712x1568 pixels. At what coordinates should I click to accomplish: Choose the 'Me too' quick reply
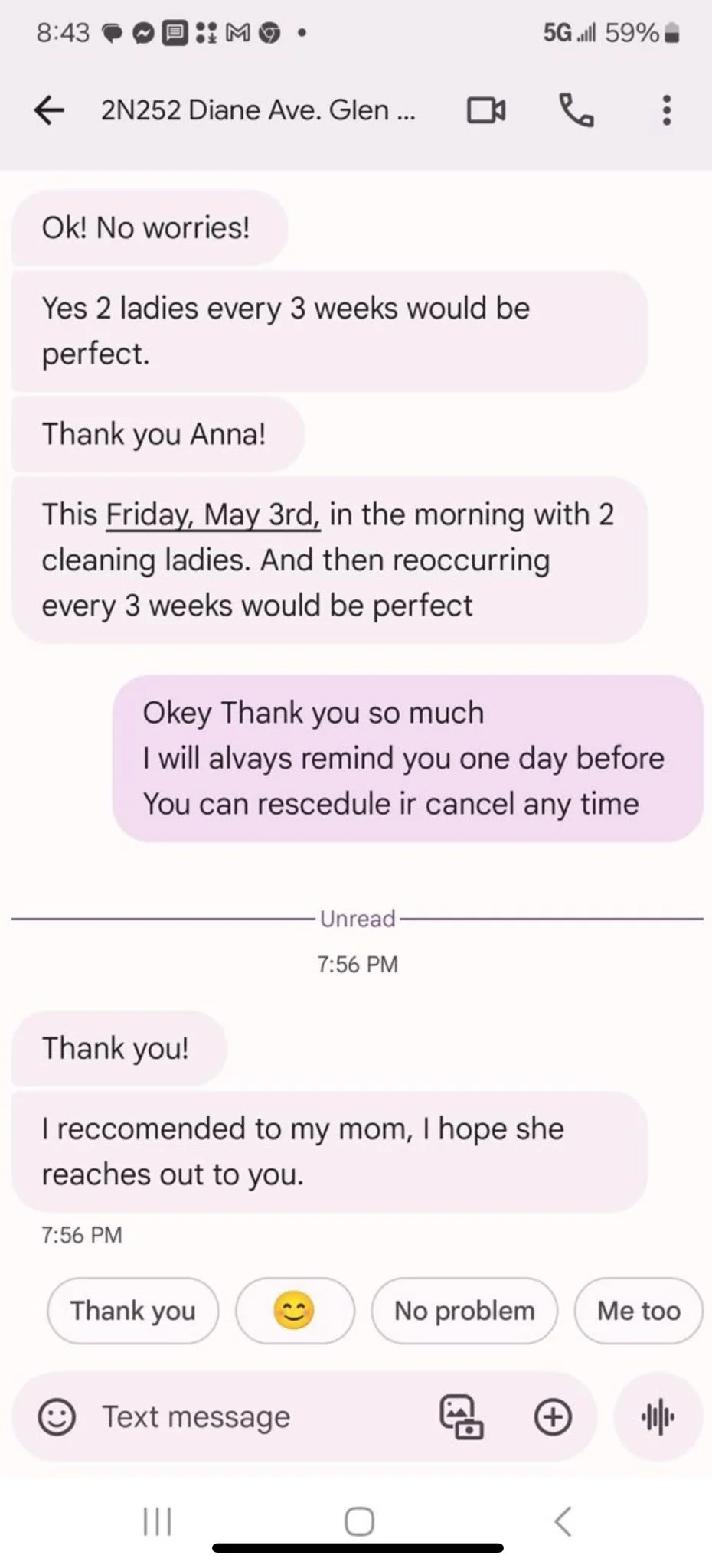[639, 1311]
